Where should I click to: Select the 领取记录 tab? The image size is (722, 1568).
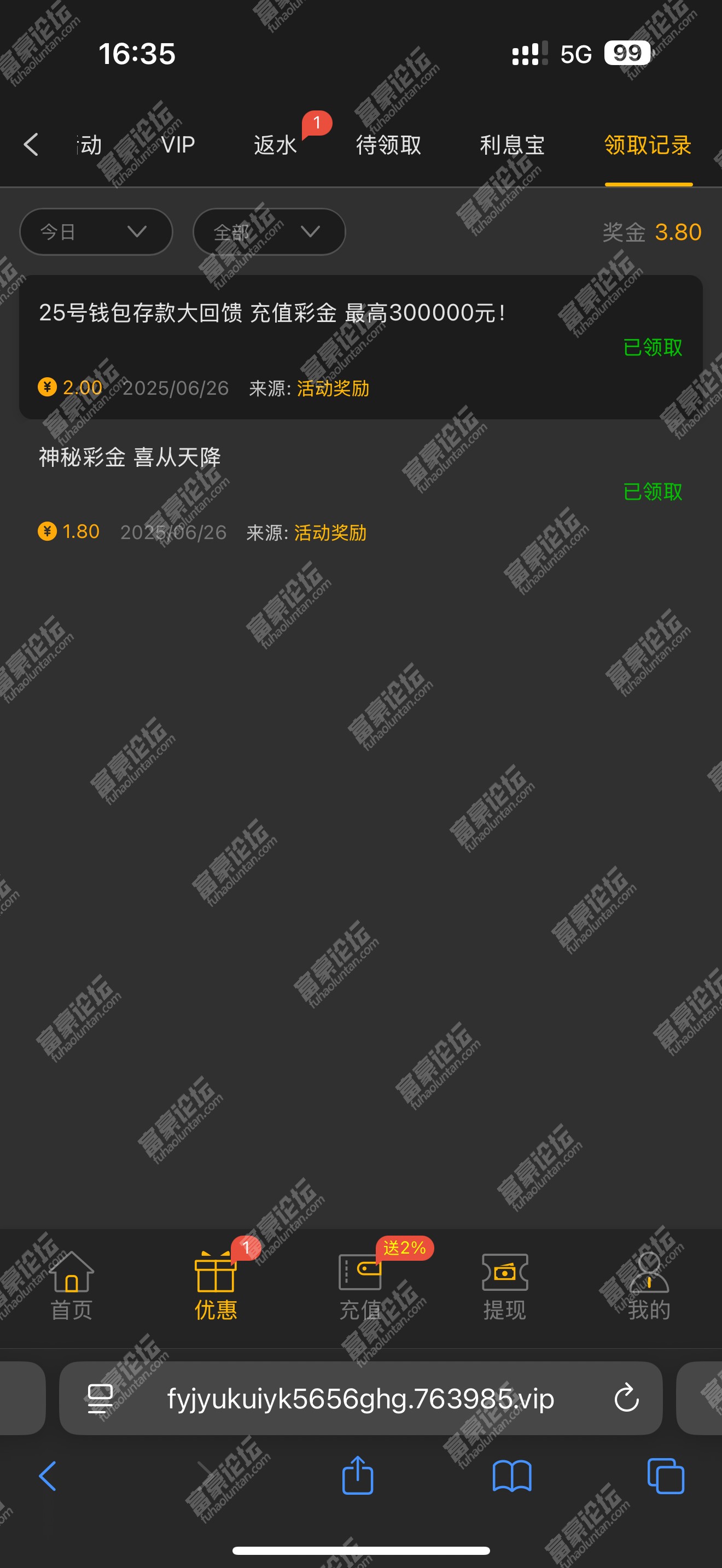[x=648, y=145]
